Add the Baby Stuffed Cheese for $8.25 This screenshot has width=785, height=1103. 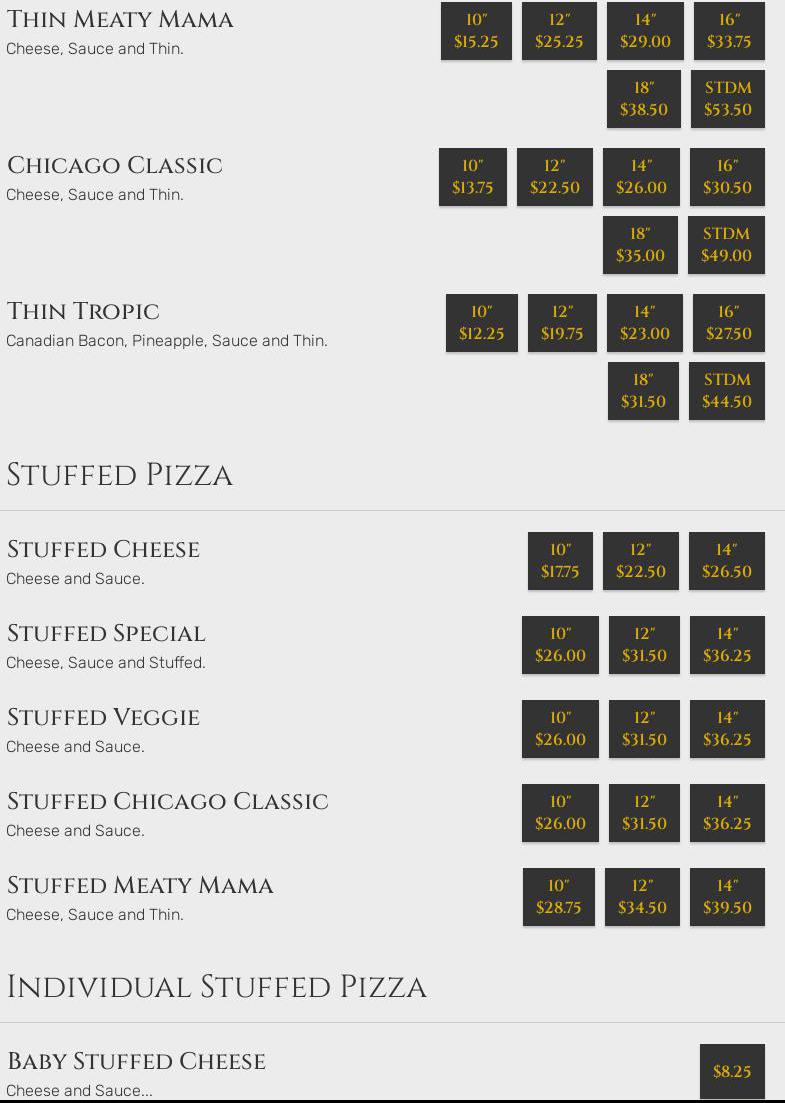click(731, 1071)
